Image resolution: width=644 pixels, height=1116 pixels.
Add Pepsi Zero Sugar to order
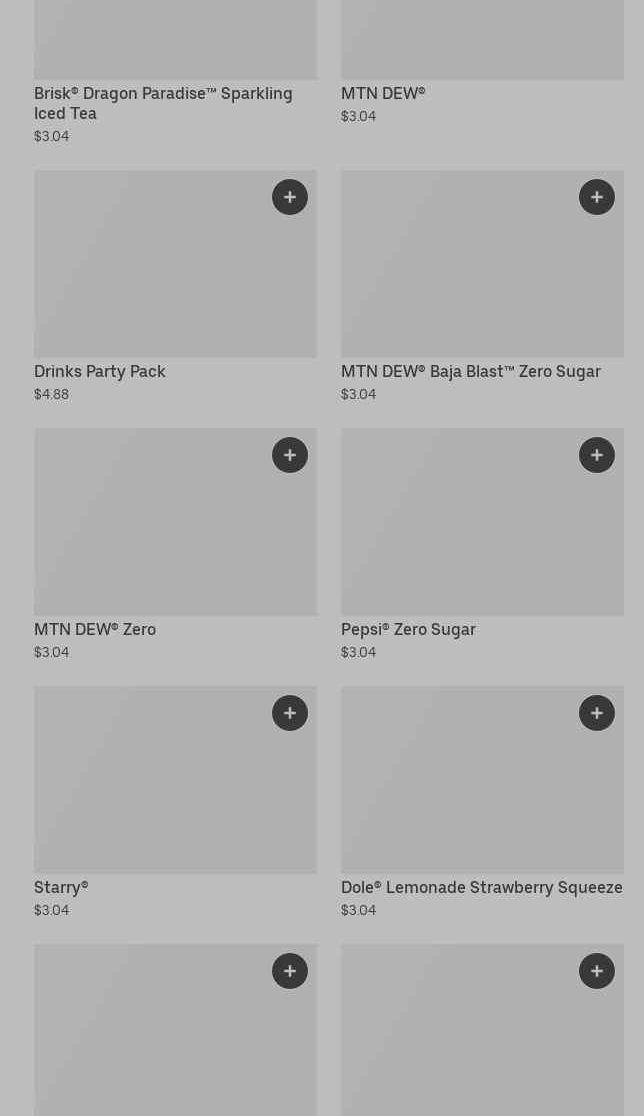click(597, 455)
